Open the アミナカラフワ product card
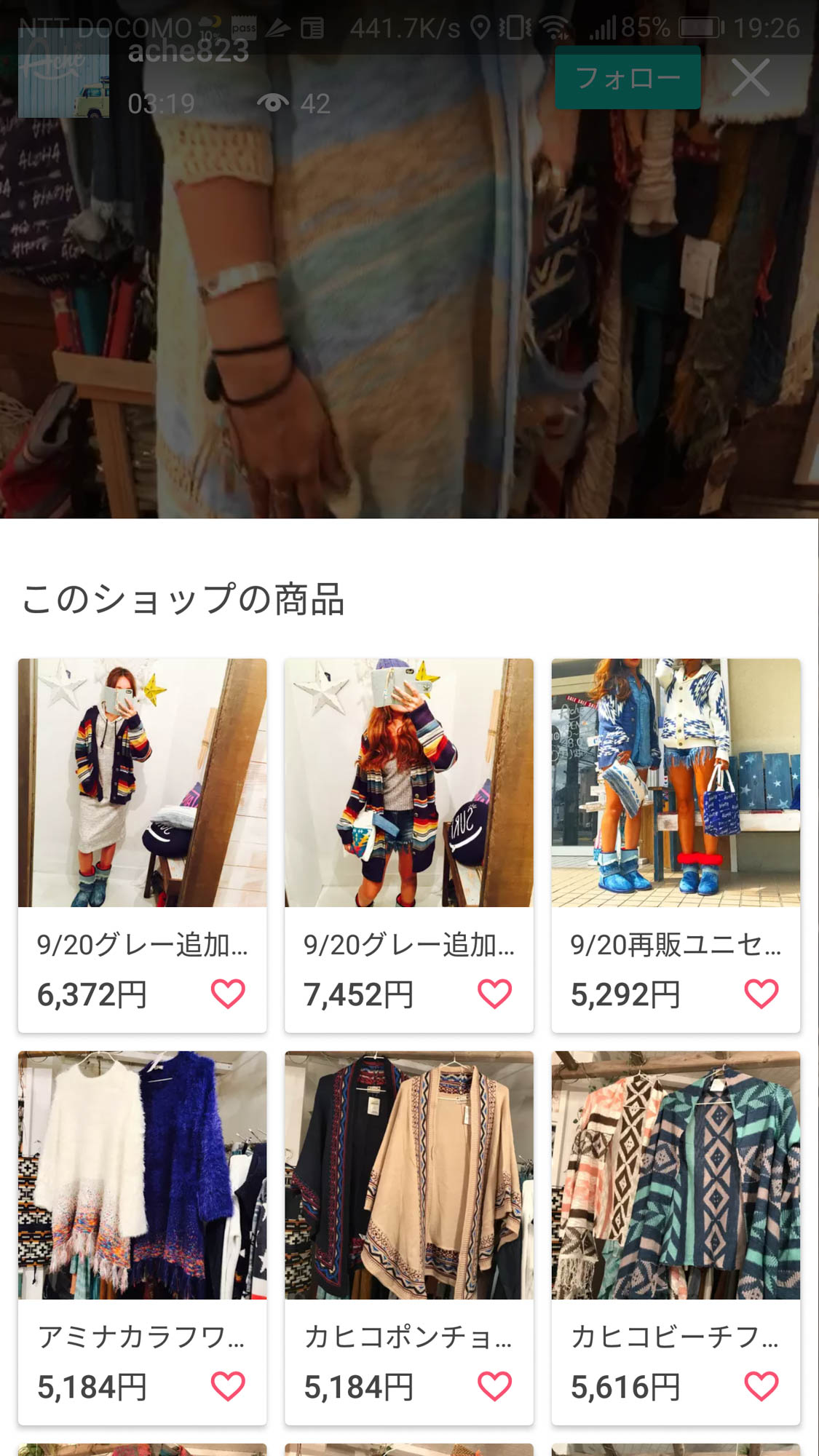This screenshot has width=819, height=1456. [142, 1176]
